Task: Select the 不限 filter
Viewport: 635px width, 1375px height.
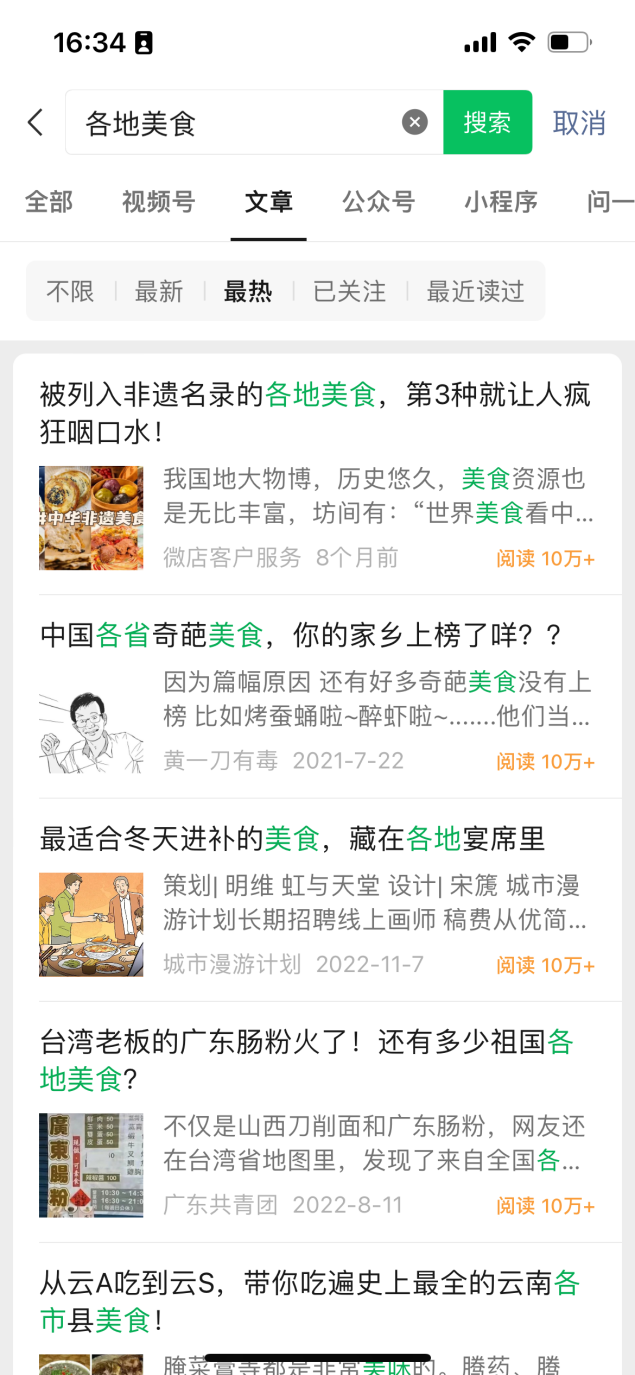Action: [x=70, y=291]
